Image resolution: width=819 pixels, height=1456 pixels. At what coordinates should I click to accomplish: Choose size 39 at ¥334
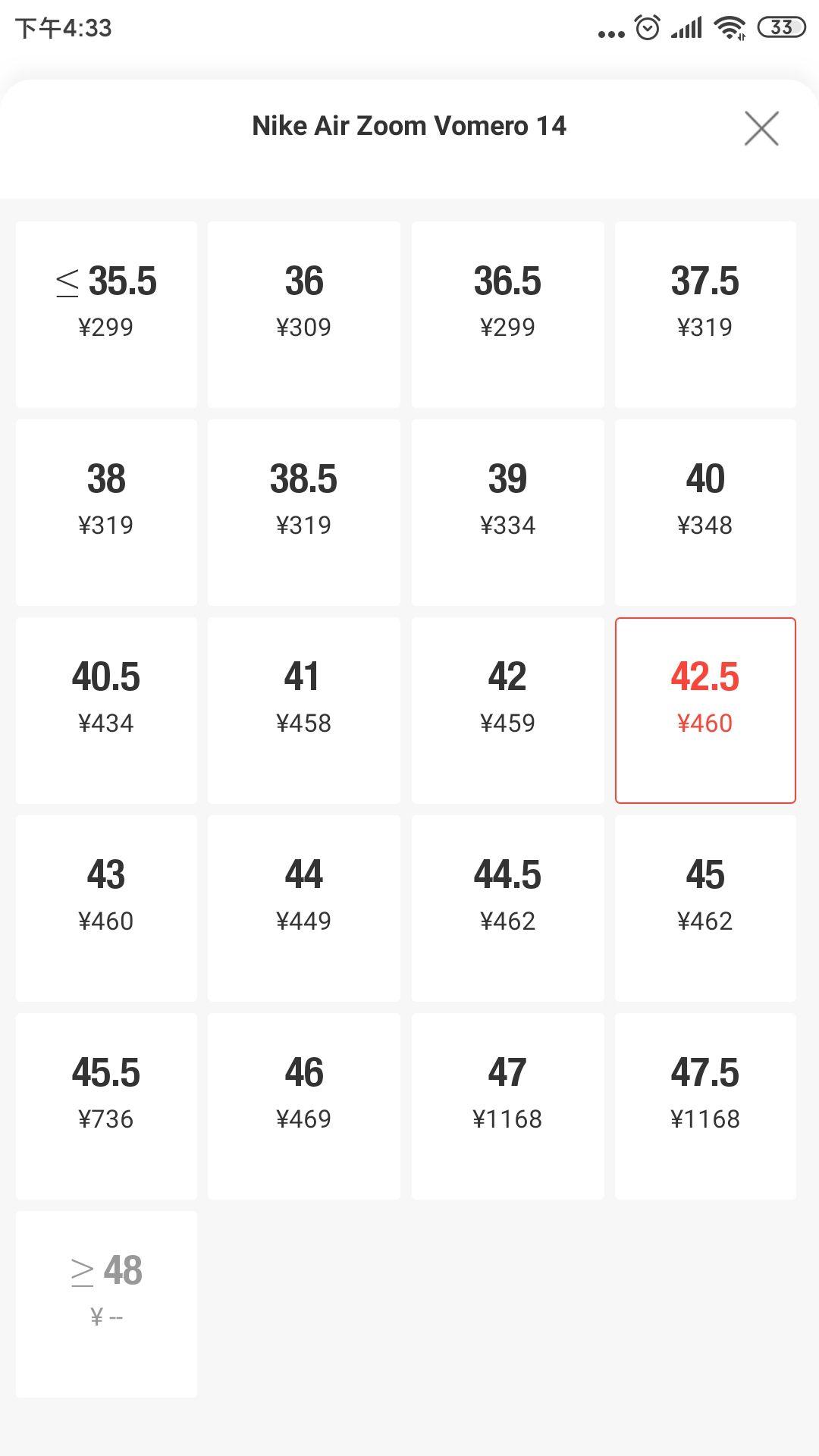(507, 512)
